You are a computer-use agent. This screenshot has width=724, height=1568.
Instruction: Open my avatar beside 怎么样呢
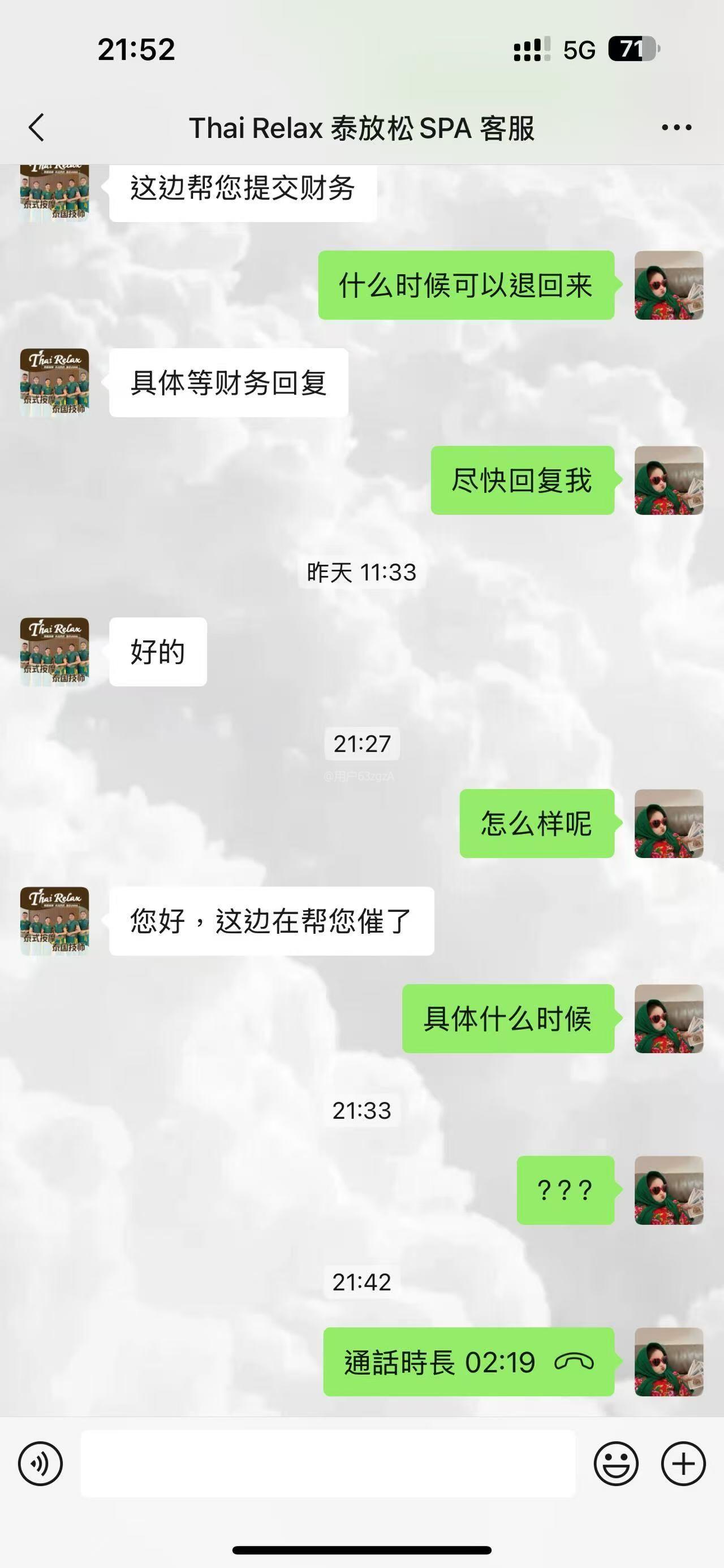coord(669,824)
